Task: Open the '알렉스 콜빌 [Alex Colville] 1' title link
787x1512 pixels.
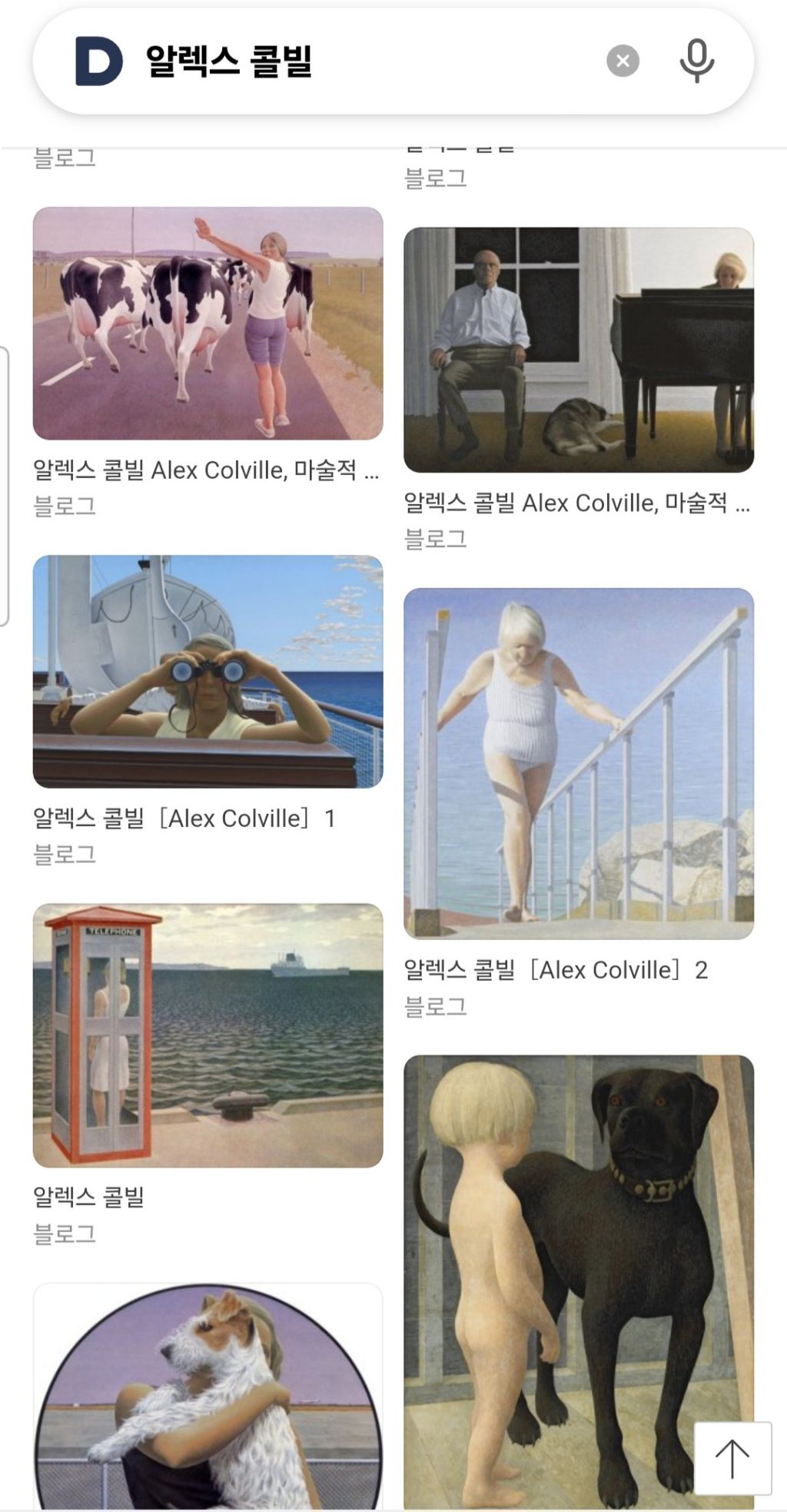Action: pyautogui.click(x=184, y=819)
